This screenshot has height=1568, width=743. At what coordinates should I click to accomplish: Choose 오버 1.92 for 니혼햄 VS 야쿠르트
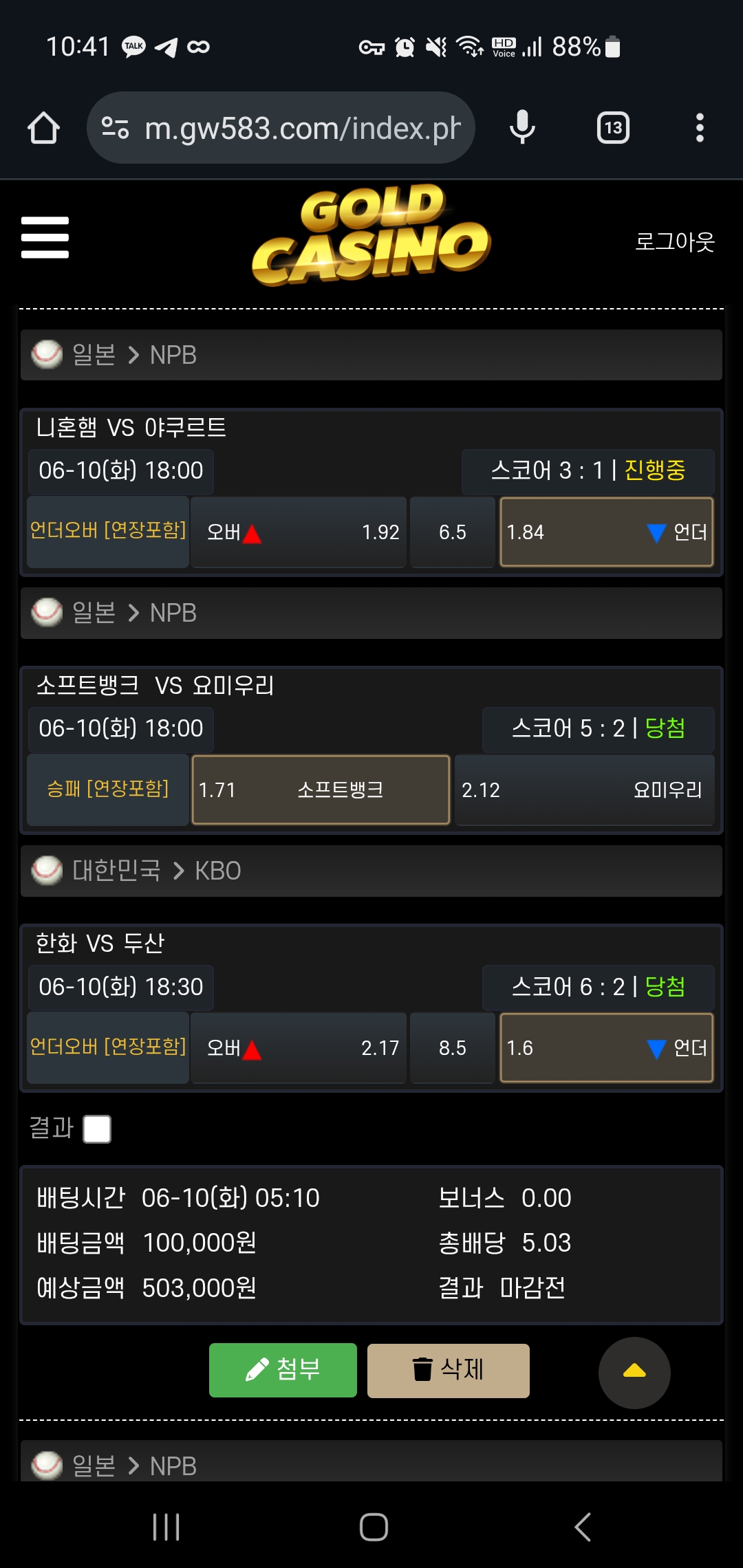click(x=299, y=532)
